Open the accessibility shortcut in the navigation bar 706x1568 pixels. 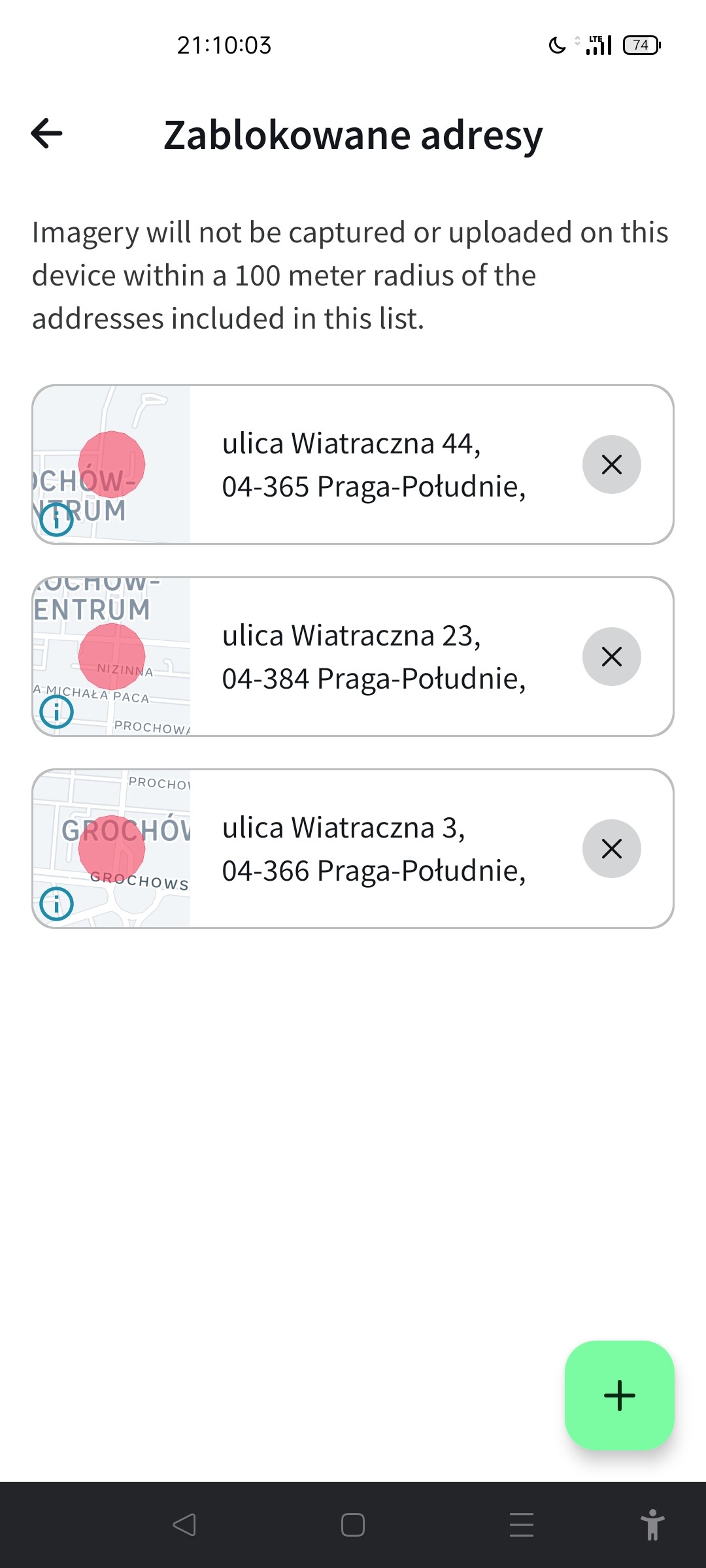tap(652, 1525)
